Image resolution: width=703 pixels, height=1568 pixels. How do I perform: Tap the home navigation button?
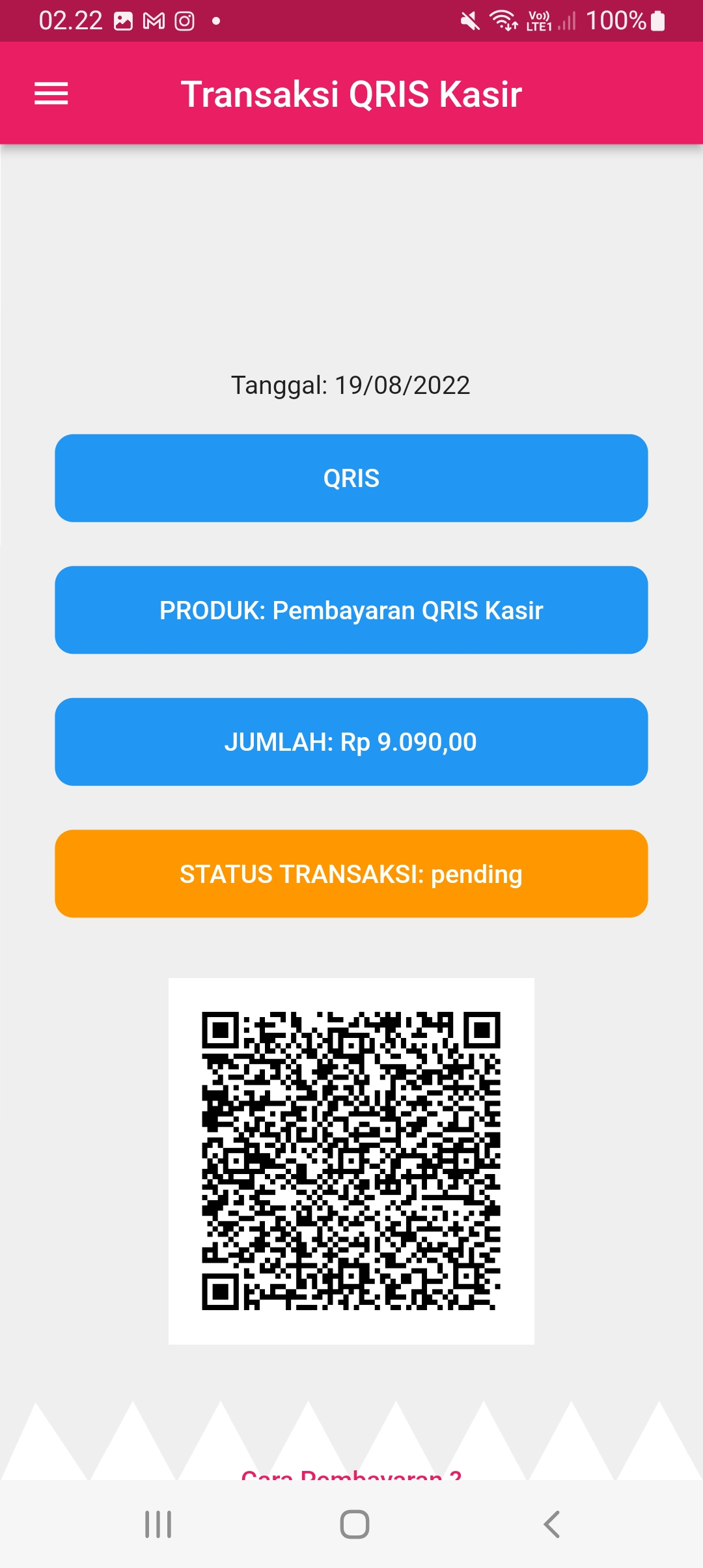(x=351, y=1523)
